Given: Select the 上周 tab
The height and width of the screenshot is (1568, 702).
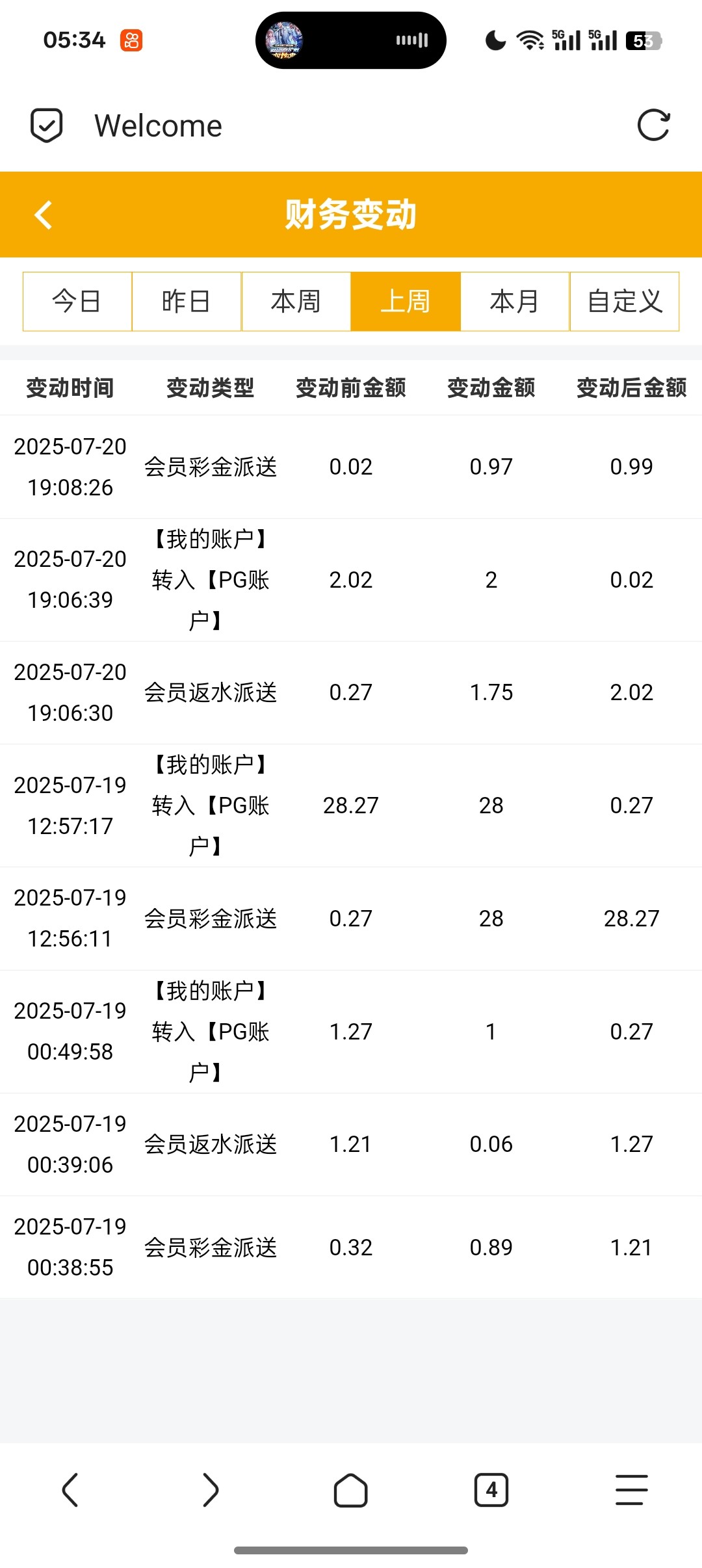Looking at the screenshot, I should pos(406,302).
